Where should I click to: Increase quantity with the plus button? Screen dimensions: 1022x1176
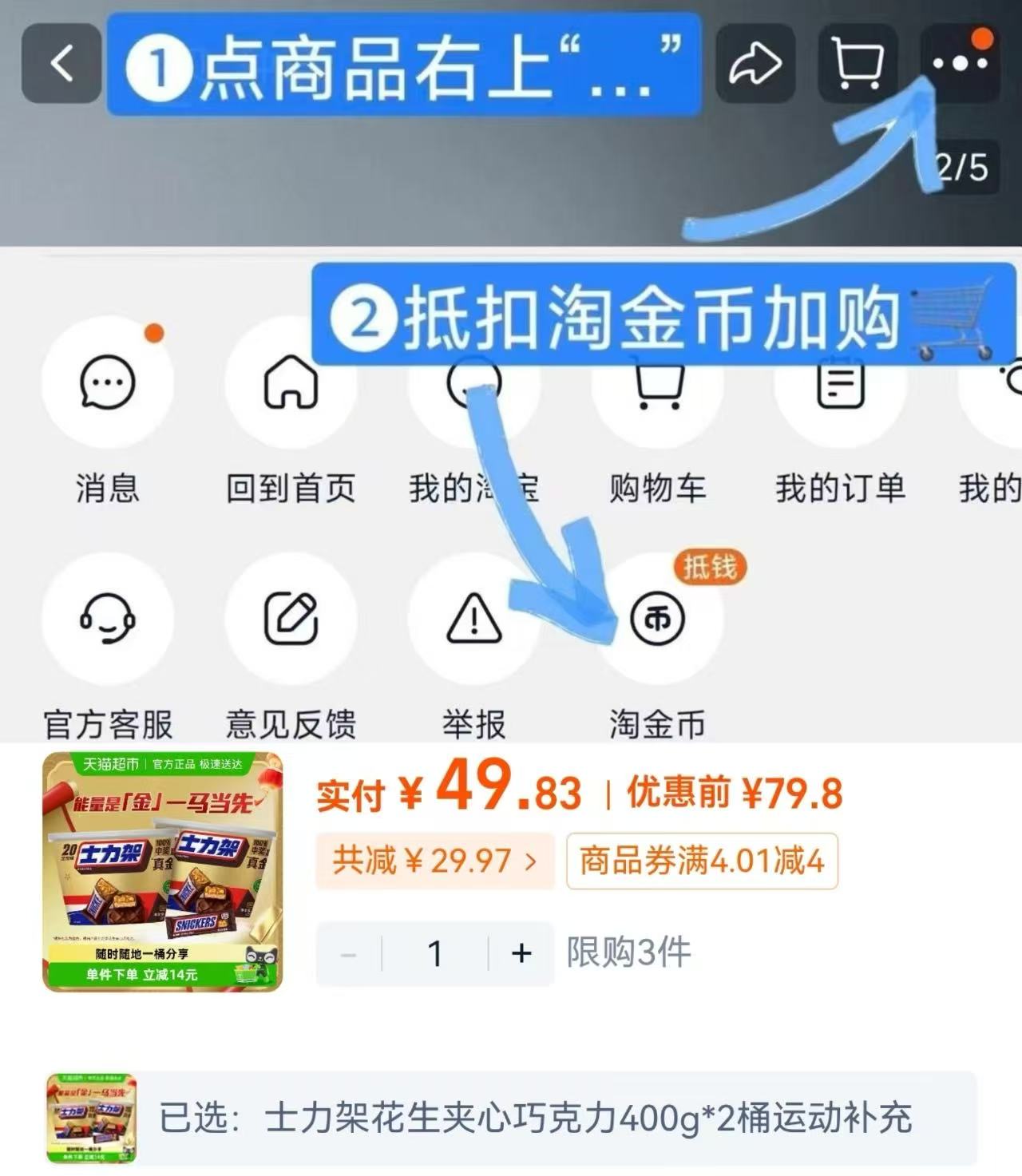(521, 953)
